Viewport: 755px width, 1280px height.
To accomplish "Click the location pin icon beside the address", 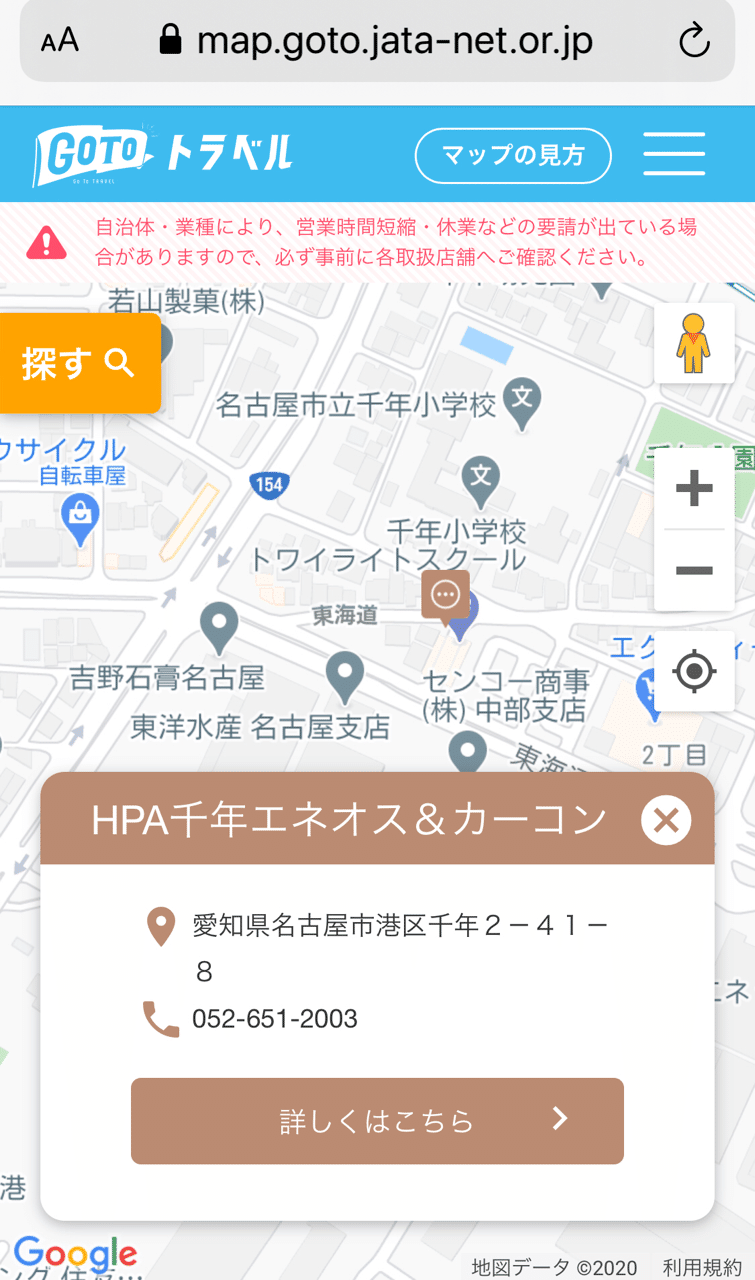I will point(163,927).
